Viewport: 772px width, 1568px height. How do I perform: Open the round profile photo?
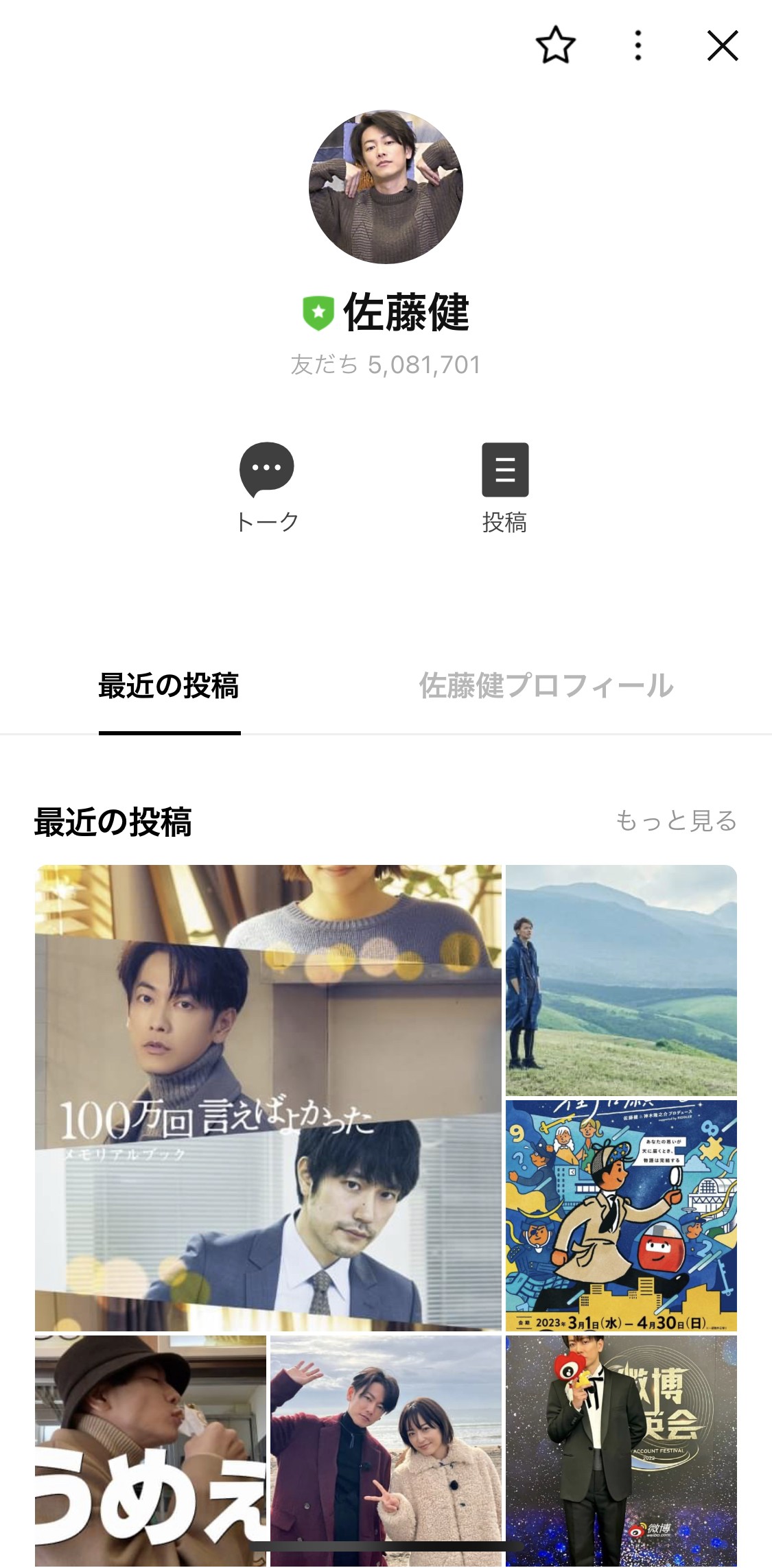pyautogui.click(x=386, y=187)
